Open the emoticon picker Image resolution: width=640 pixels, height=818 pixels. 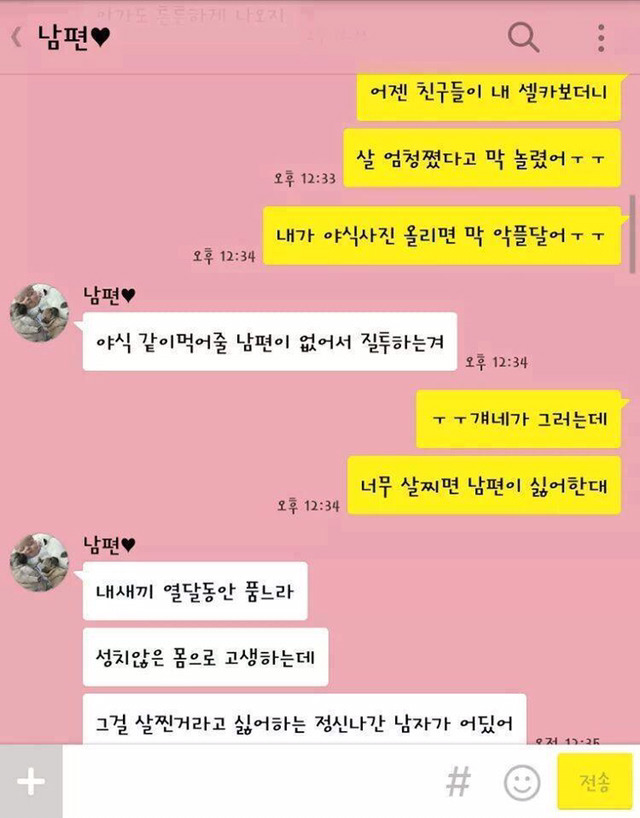tap(522, 782)
